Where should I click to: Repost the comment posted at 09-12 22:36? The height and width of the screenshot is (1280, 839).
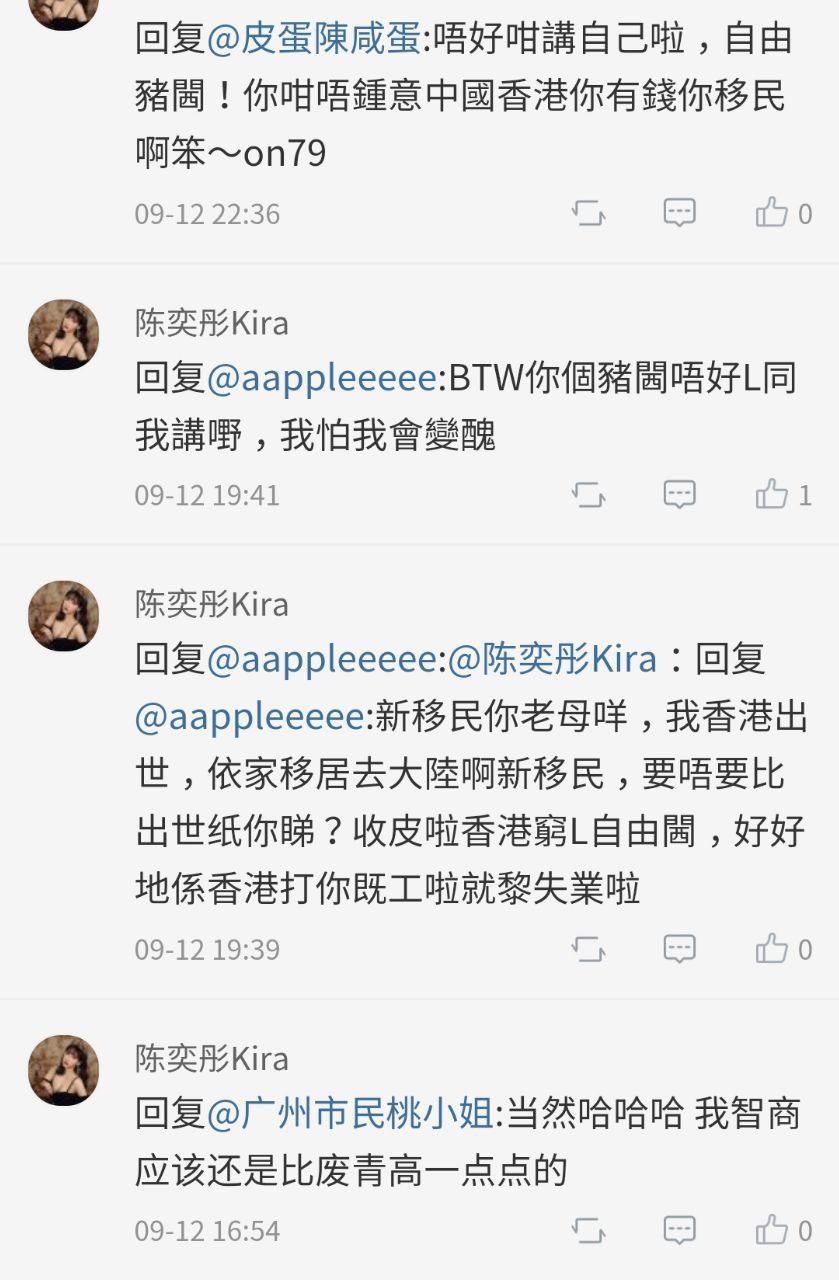pyautogui.click(x=588, y=213)
